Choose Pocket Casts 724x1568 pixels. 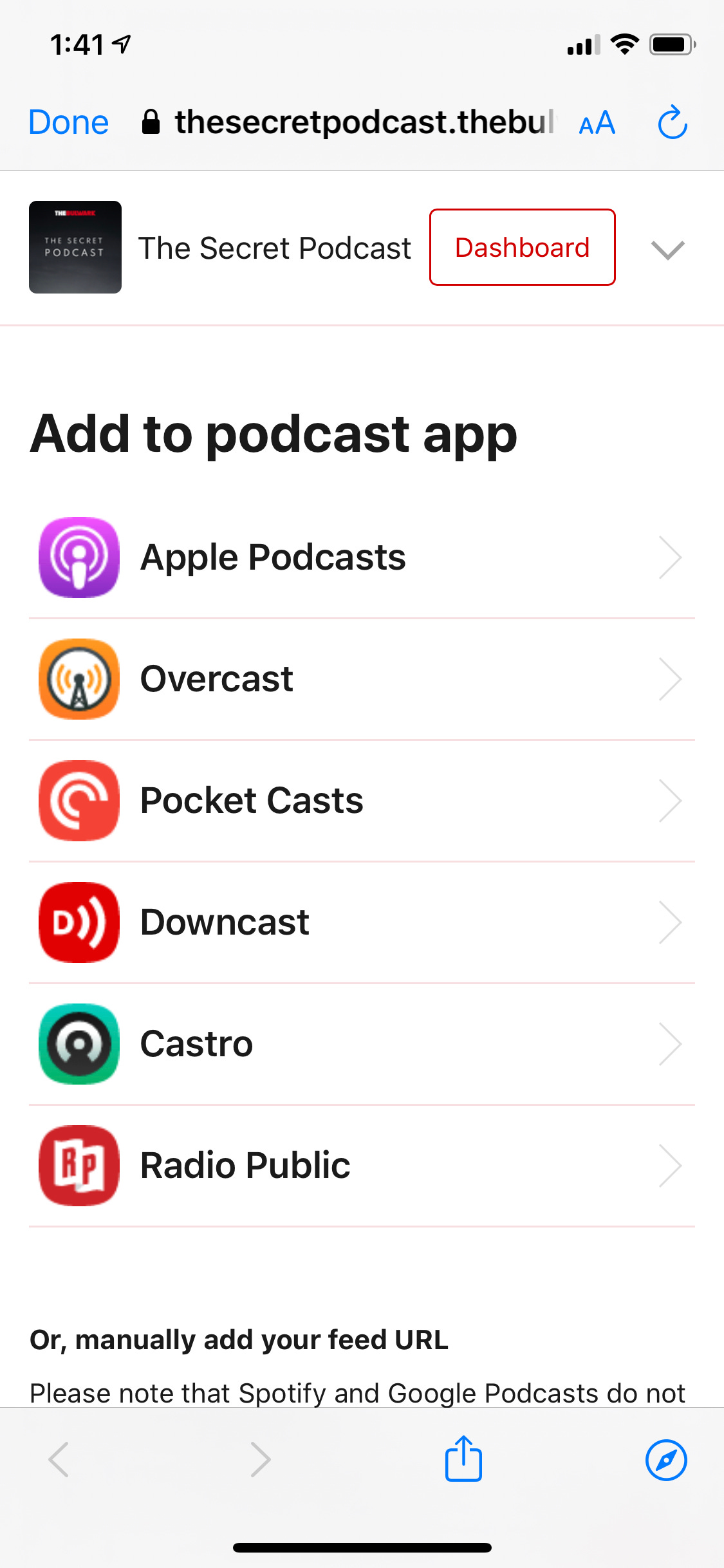point(362,801)
